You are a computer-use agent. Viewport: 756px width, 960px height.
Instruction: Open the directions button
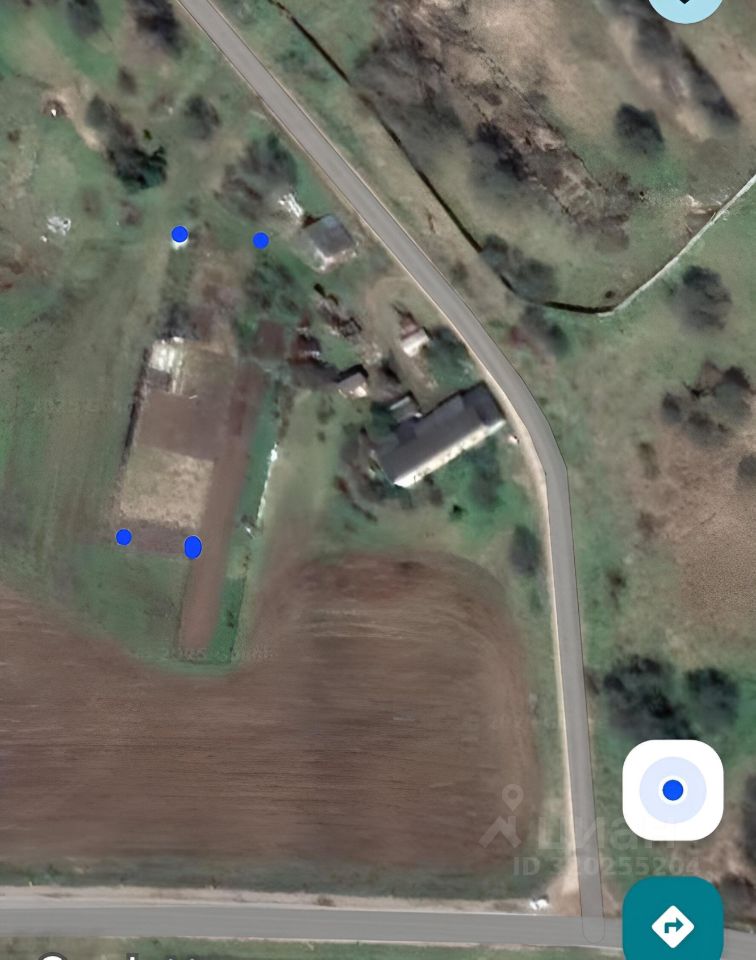pyautogui.click(x=672, y=924)
